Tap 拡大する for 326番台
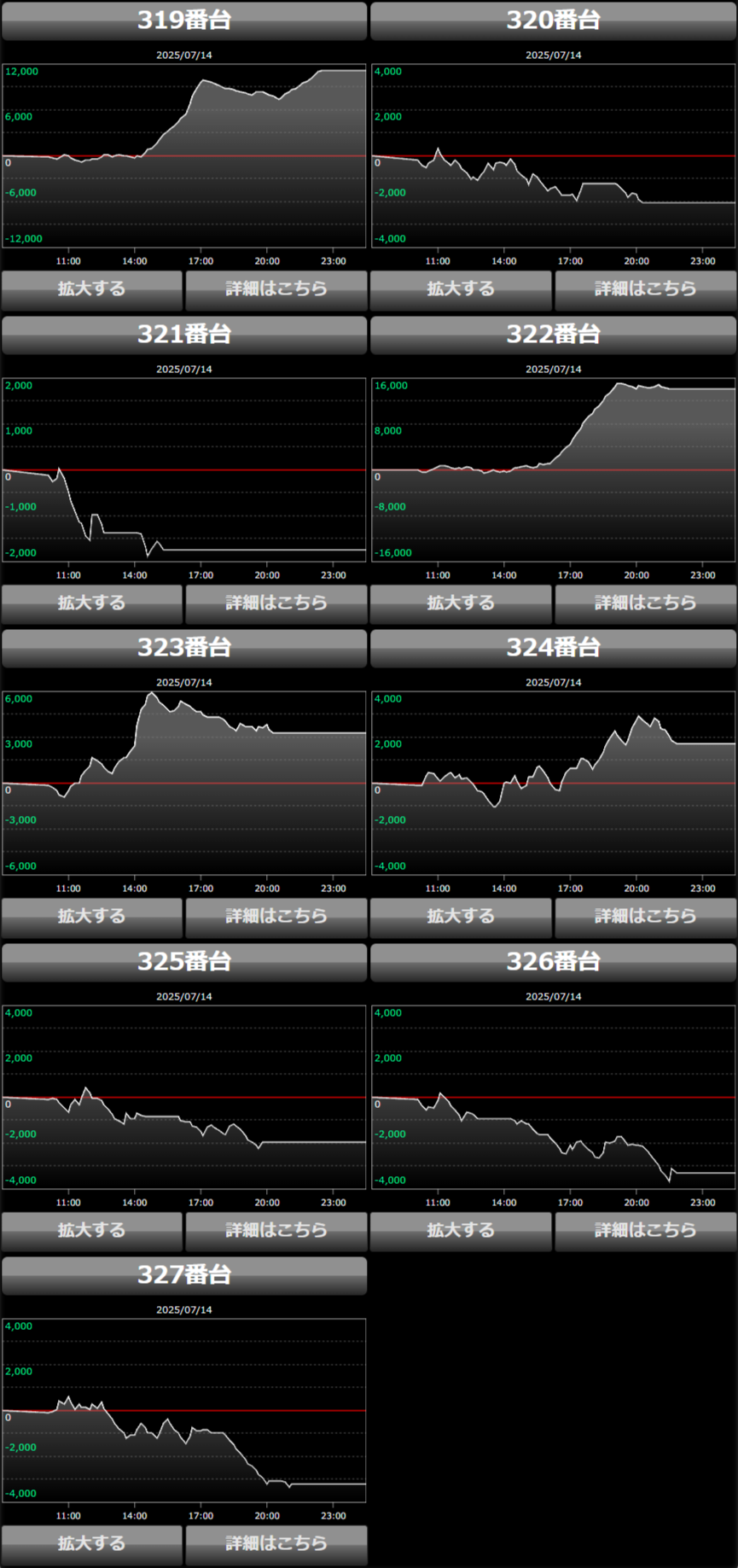 click(x=461, y=1232)
